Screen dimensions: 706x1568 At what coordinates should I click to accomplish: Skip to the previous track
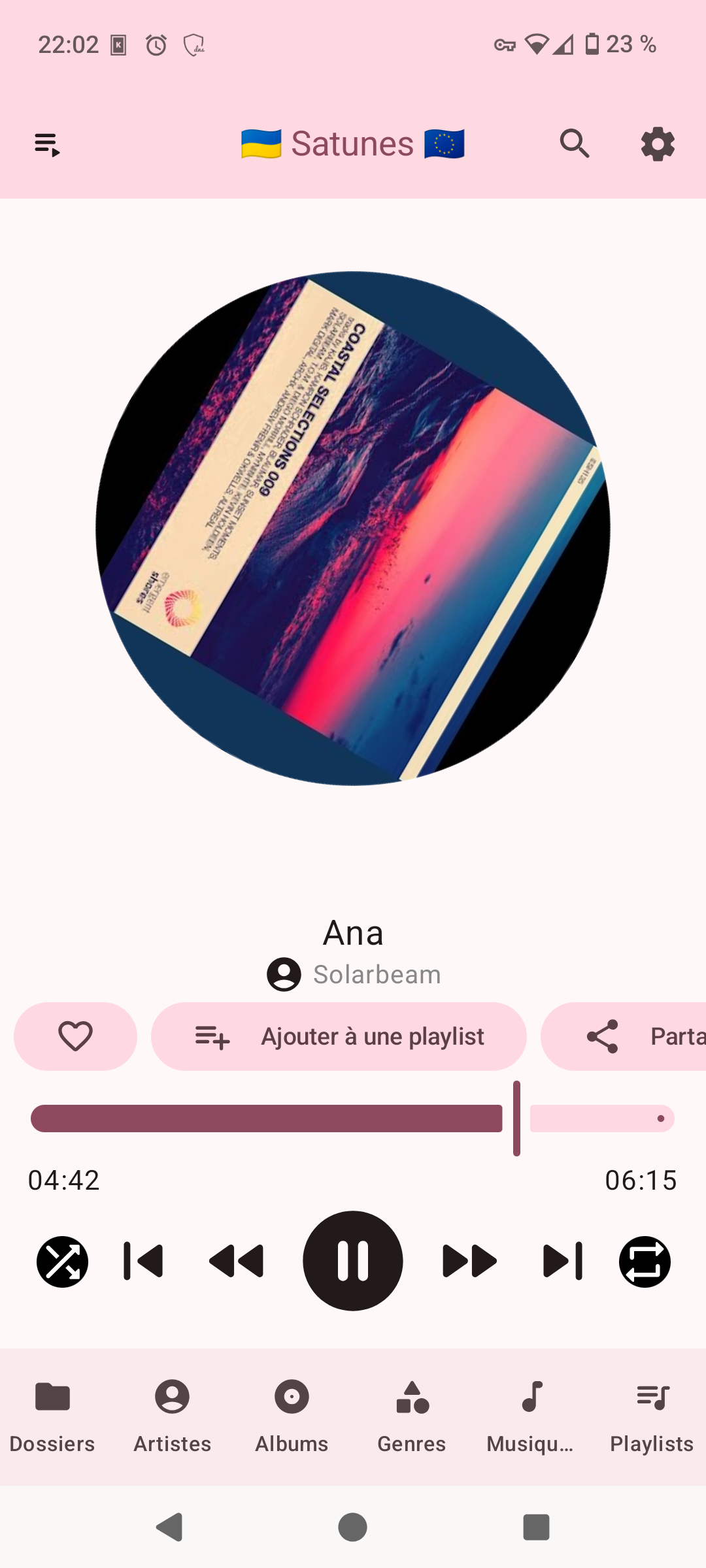(143, 1261)
